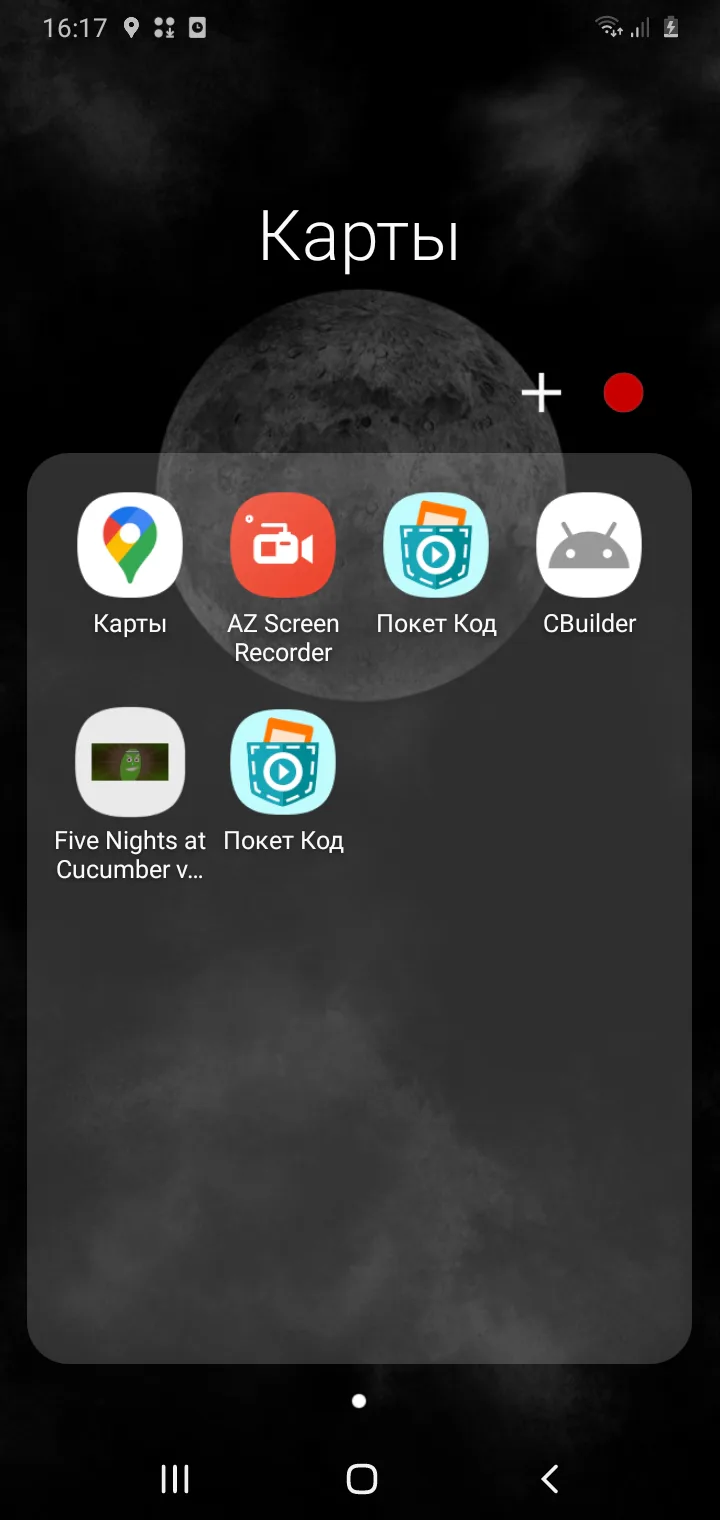Add apps with the plus icon
Screen dimensions: 720x1520
541,393
